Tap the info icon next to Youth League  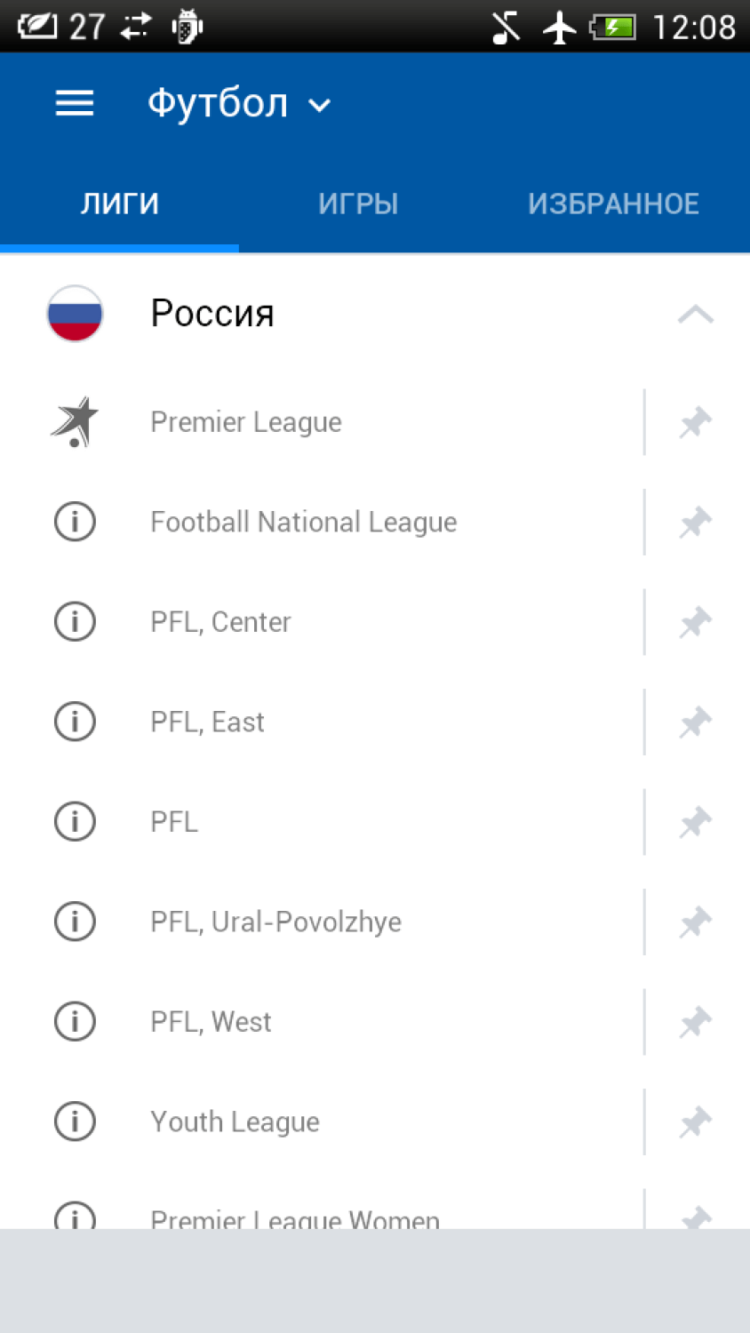tap(74, 1121)
